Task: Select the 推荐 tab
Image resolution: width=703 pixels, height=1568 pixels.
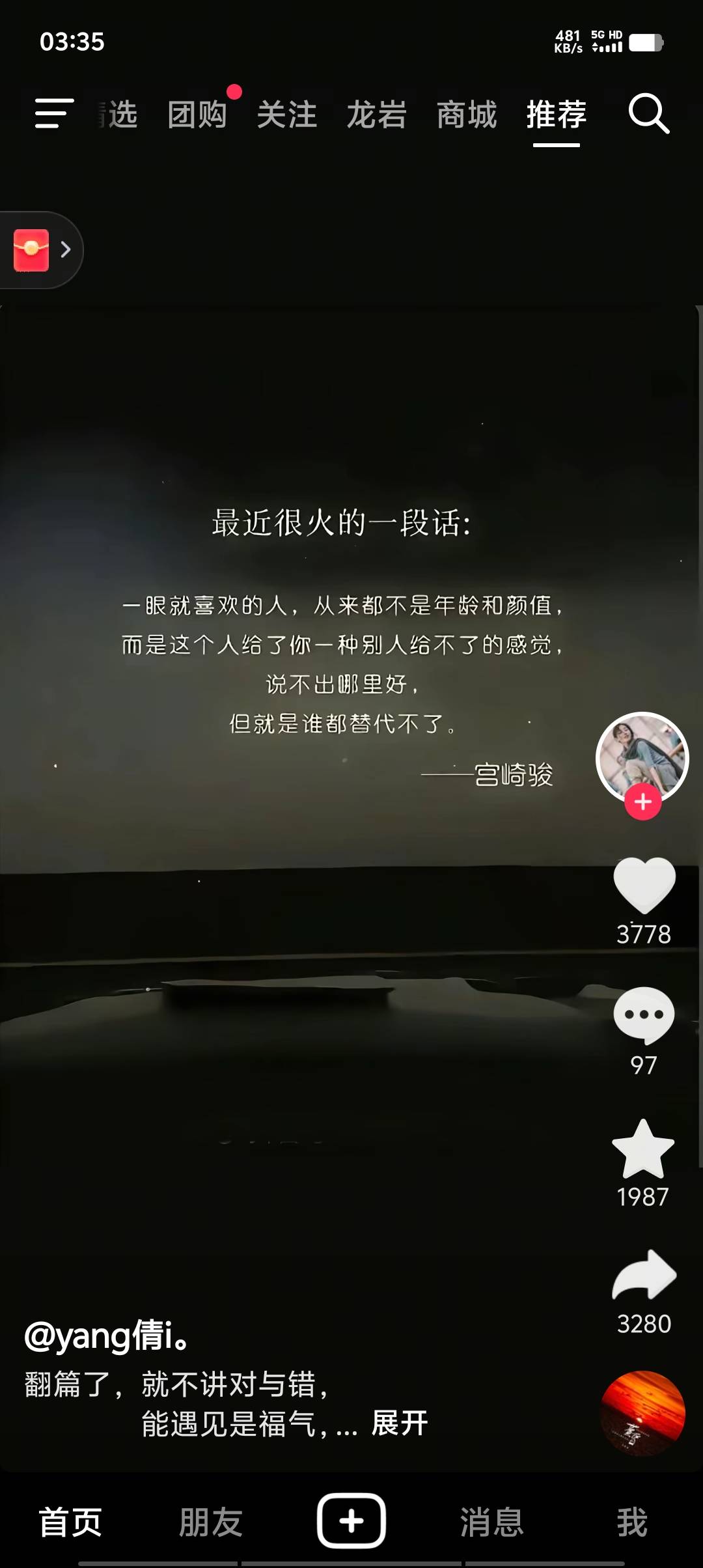Action: point(556,115)
